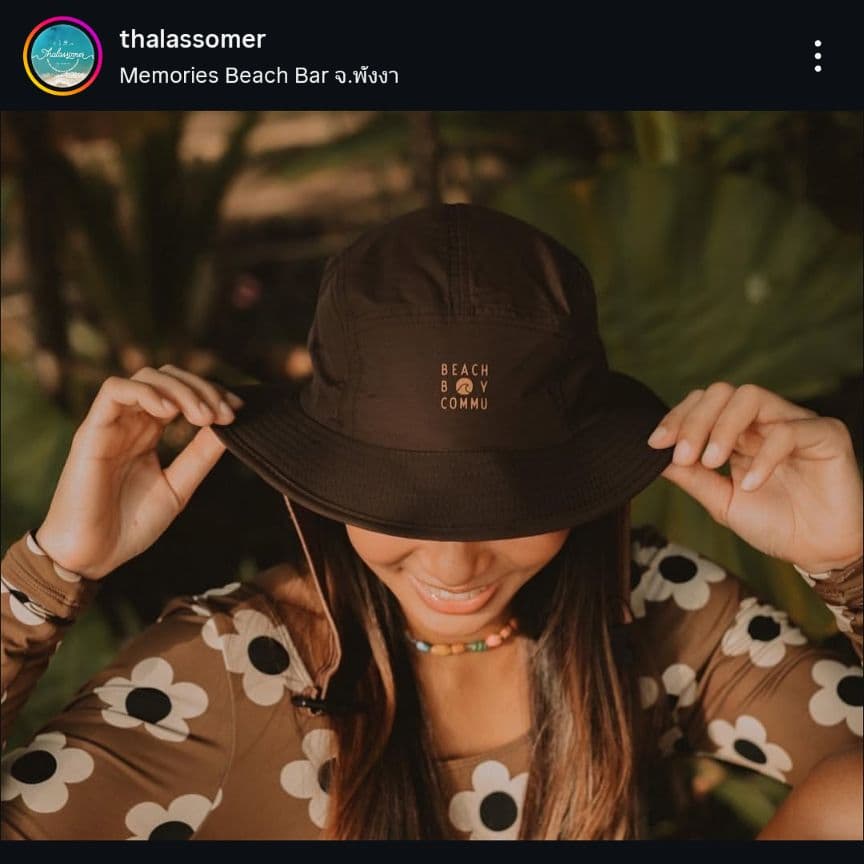Tap the post photo by thalassomer
Viewport: 864px width, 864px height.
pyautogui.click(x=432, y=475)
